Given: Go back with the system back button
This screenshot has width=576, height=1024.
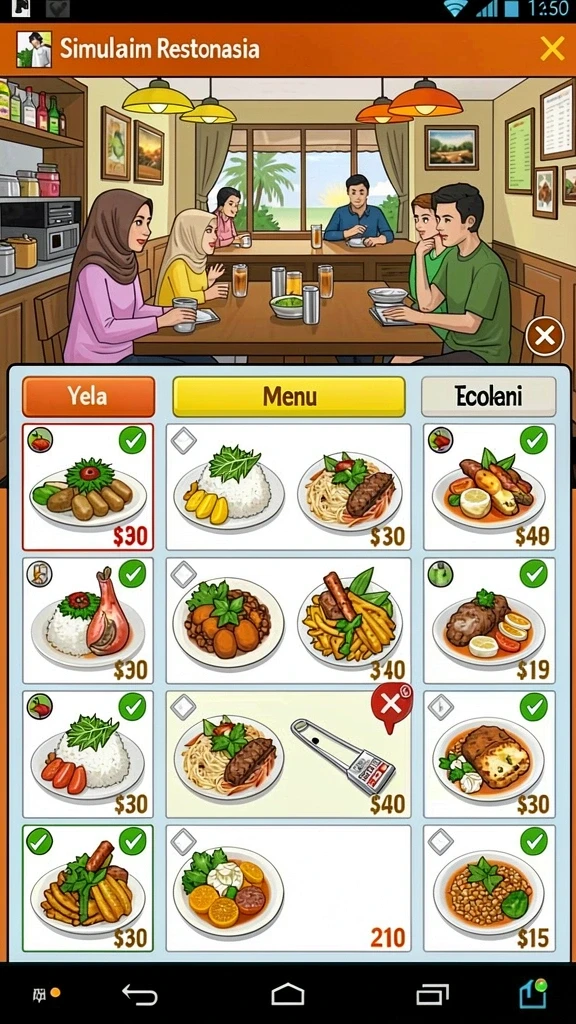Looking at the screenshot, I should 140,995.
